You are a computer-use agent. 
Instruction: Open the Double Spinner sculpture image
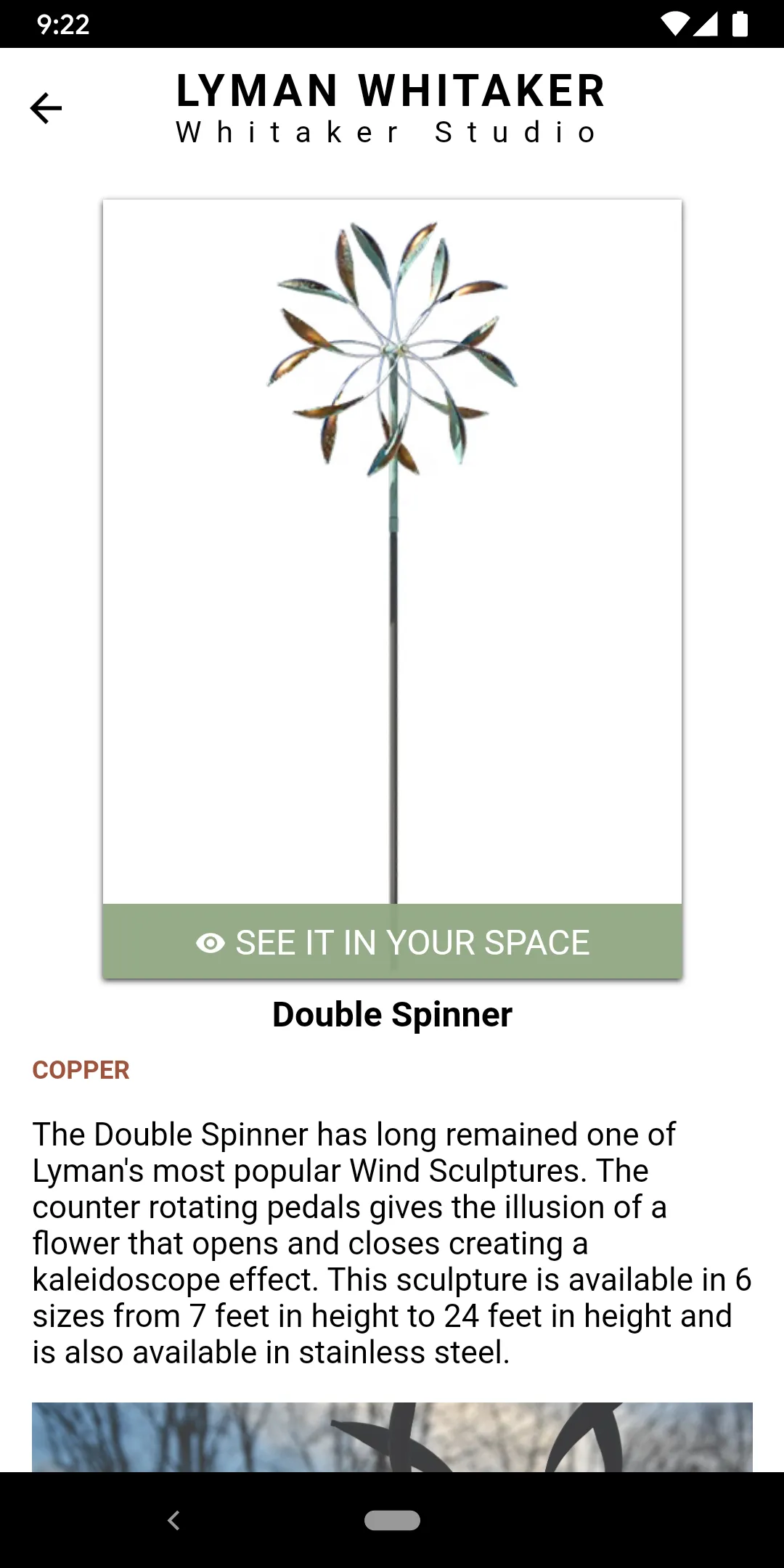(x=392, y=552)
